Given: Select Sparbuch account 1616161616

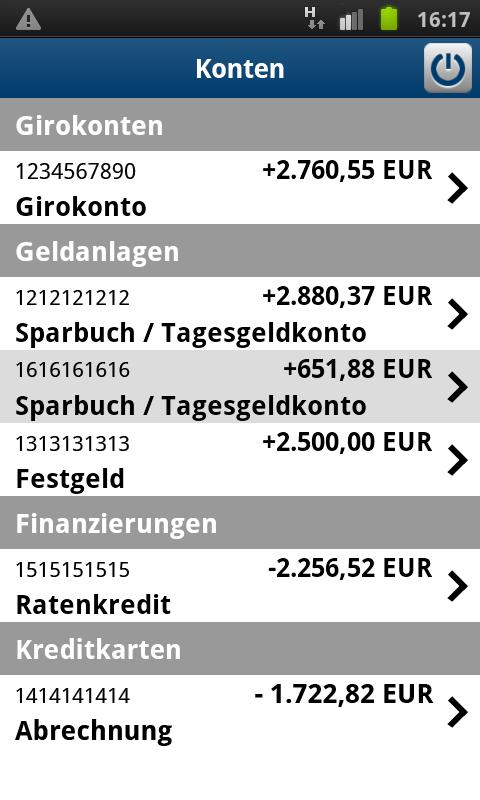Looking at the screenshot, I should 240,386.
